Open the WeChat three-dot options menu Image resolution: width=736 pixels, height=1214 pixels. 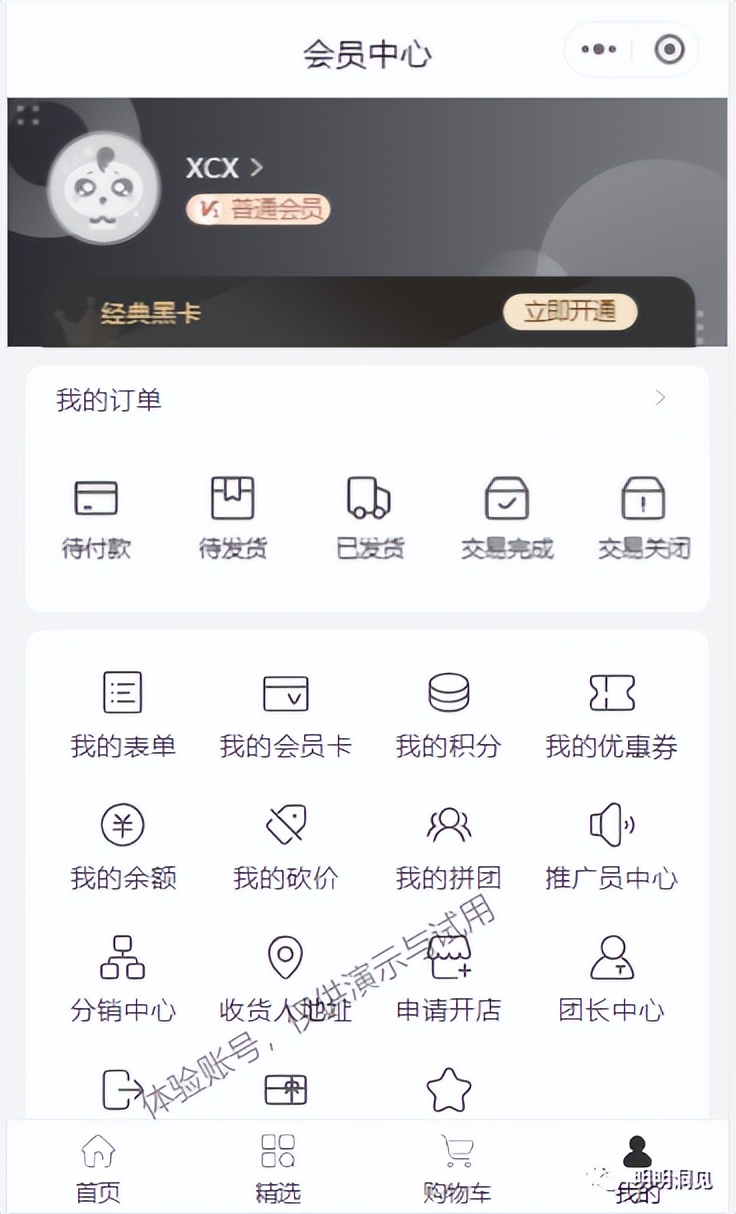point(598,48)
